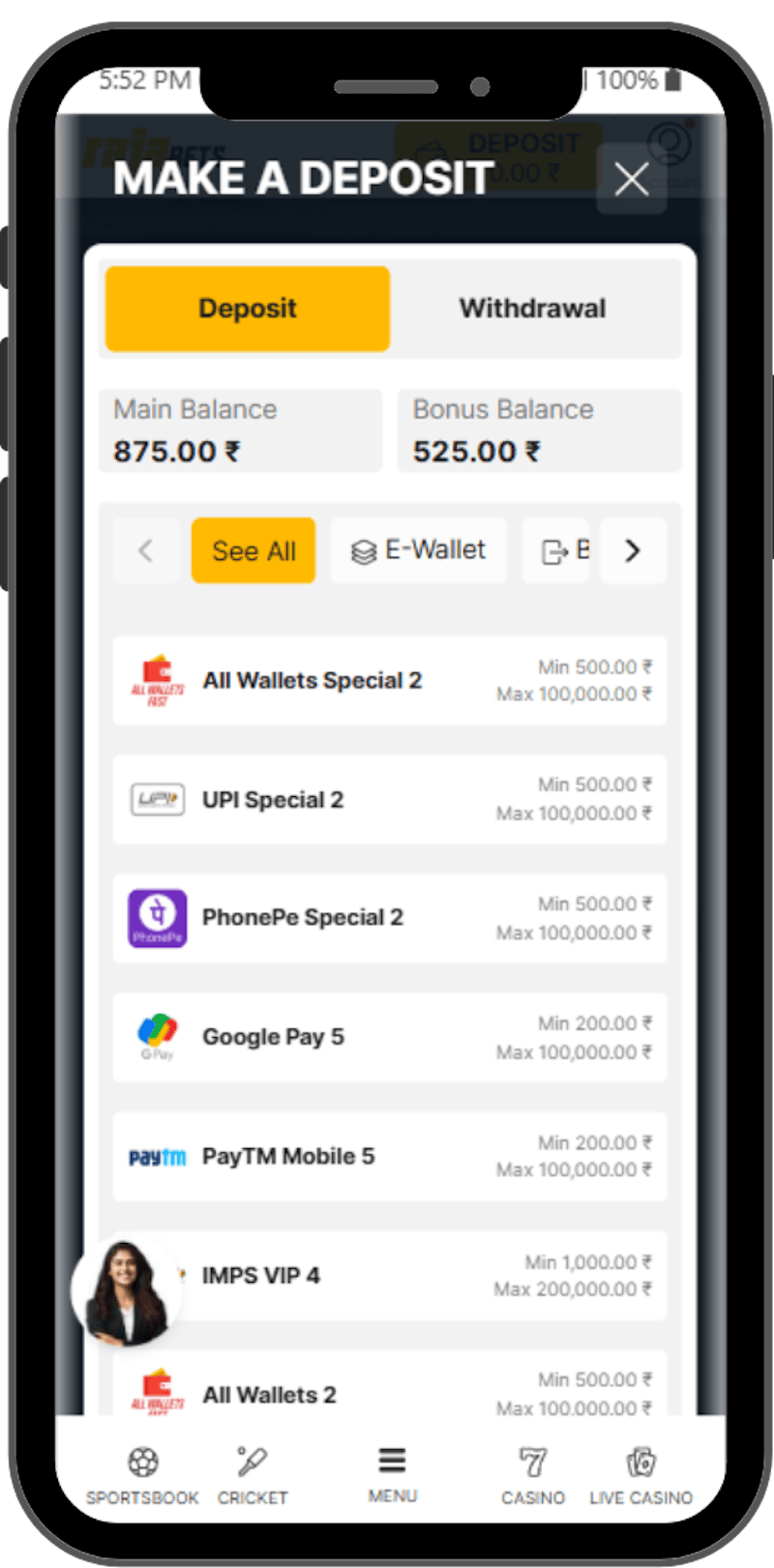
Task: Select Google Pay 5 payment option
Action: click(x=389, y=1037)
